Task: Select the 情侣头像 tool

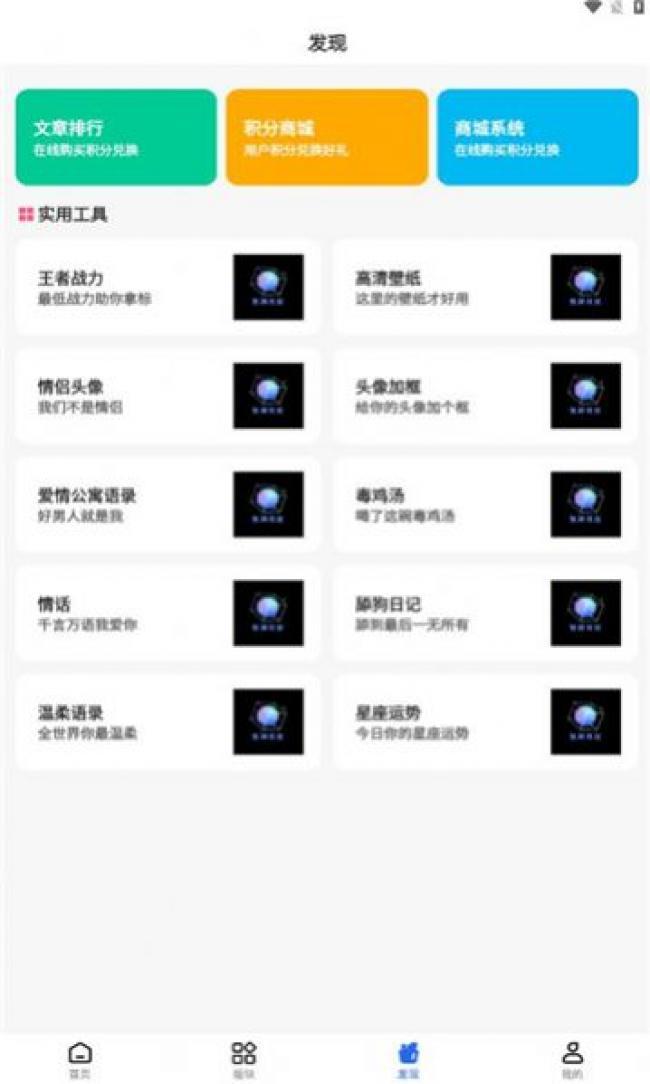Action: click(168, 396)
